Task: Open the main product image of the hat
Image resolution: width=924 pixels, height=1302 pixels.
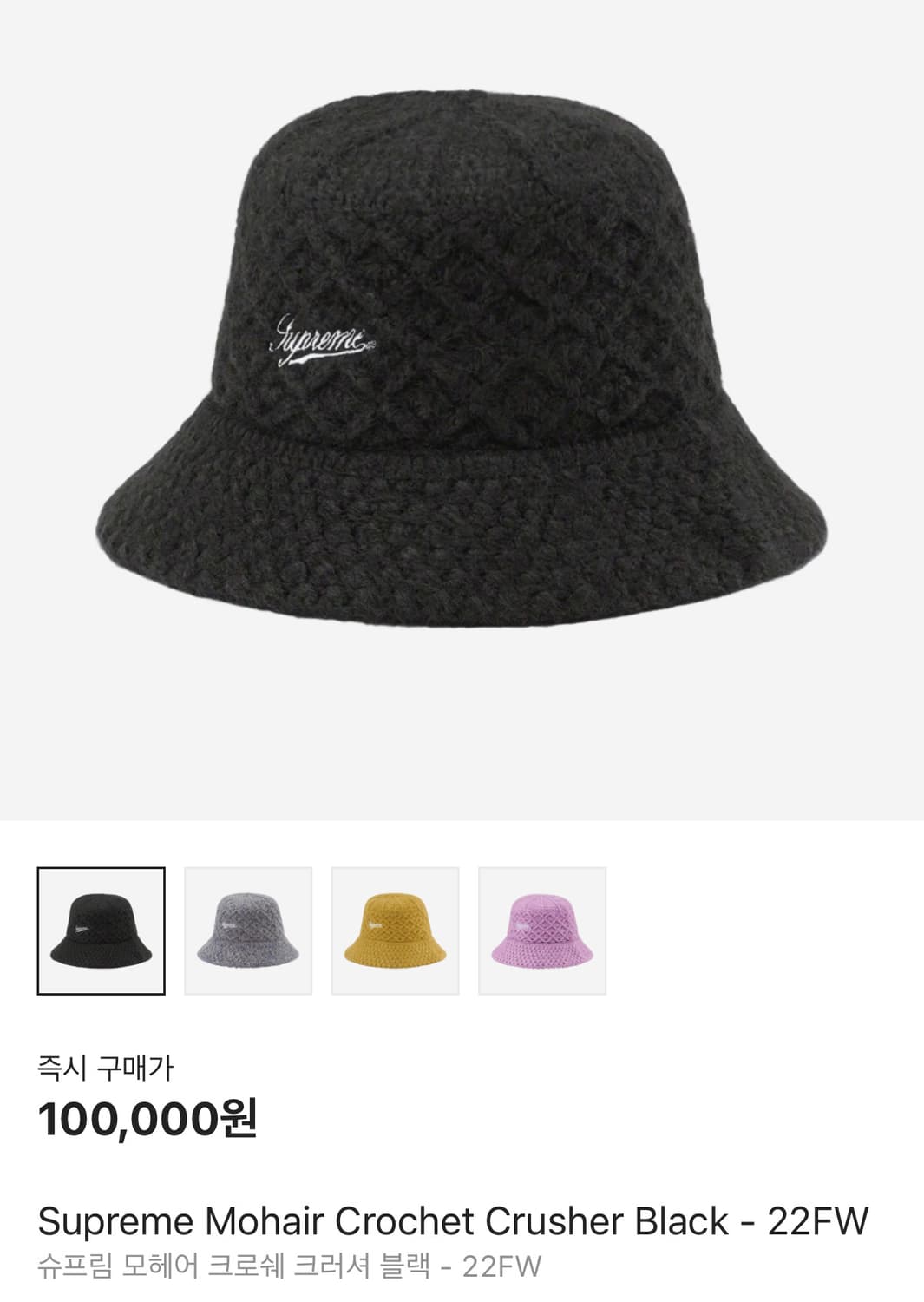Action: tap(462, 365)
